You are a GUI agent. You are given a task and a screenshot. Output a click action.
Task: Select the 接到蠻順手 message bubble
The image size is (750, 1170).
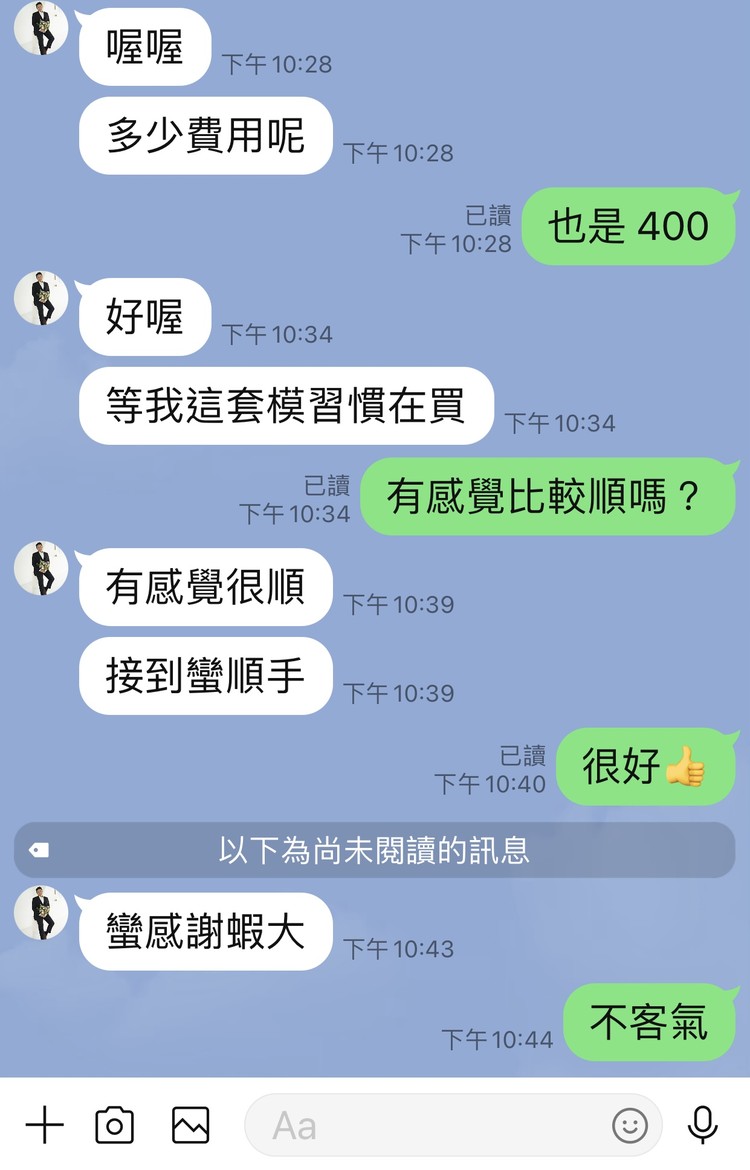pos(205,676)
